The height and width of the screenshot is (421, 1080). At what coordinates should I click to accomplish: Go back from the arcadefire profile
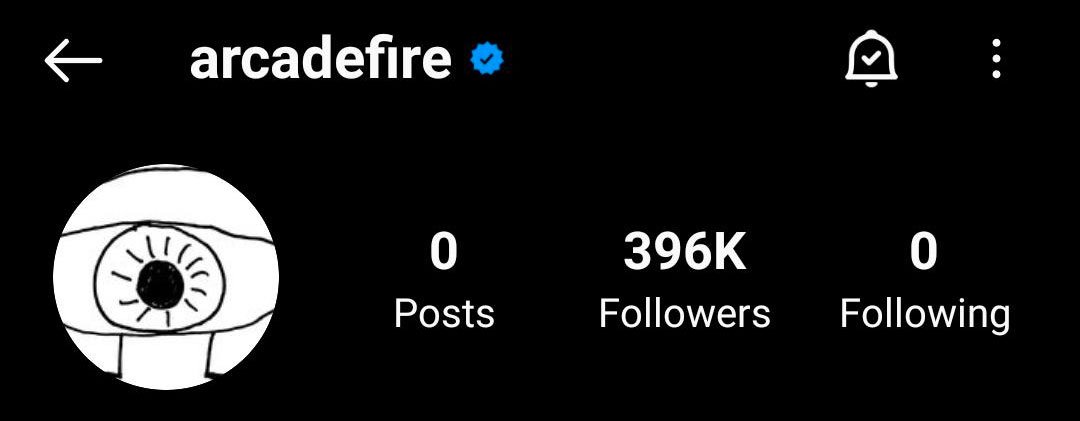73,61
